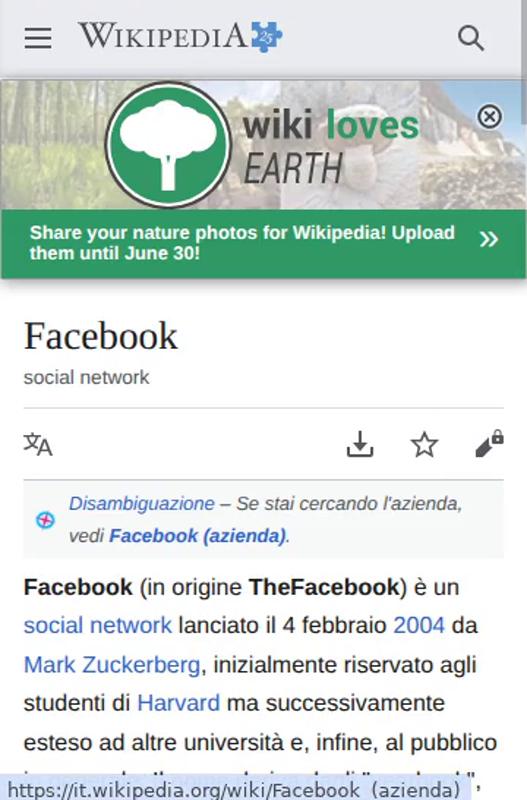Follow the 2004 year link
This screenshot has height=800, width=527.
[x=419, y=625]
